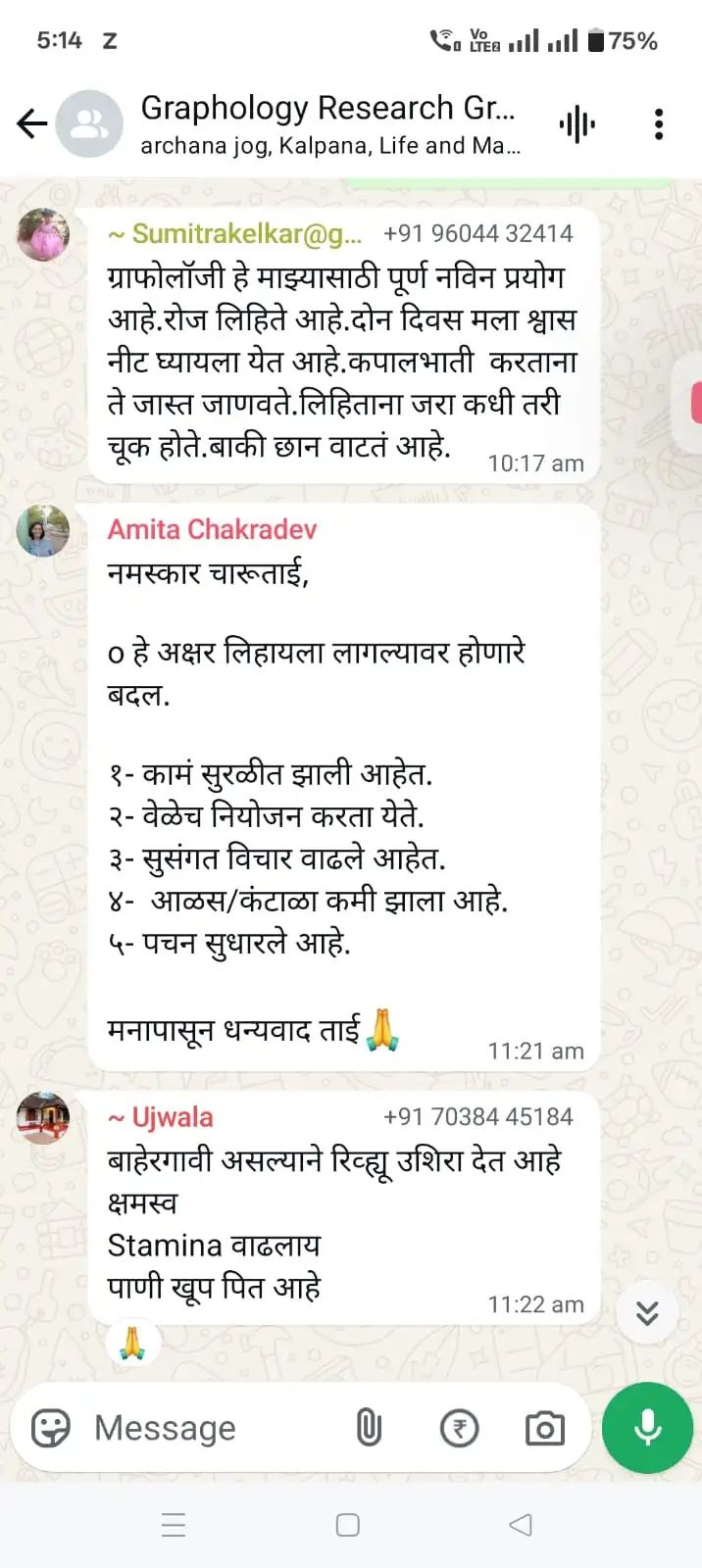
Task: Open Amita Chakradev's profile picture
Action: click(x=44, y=531)
